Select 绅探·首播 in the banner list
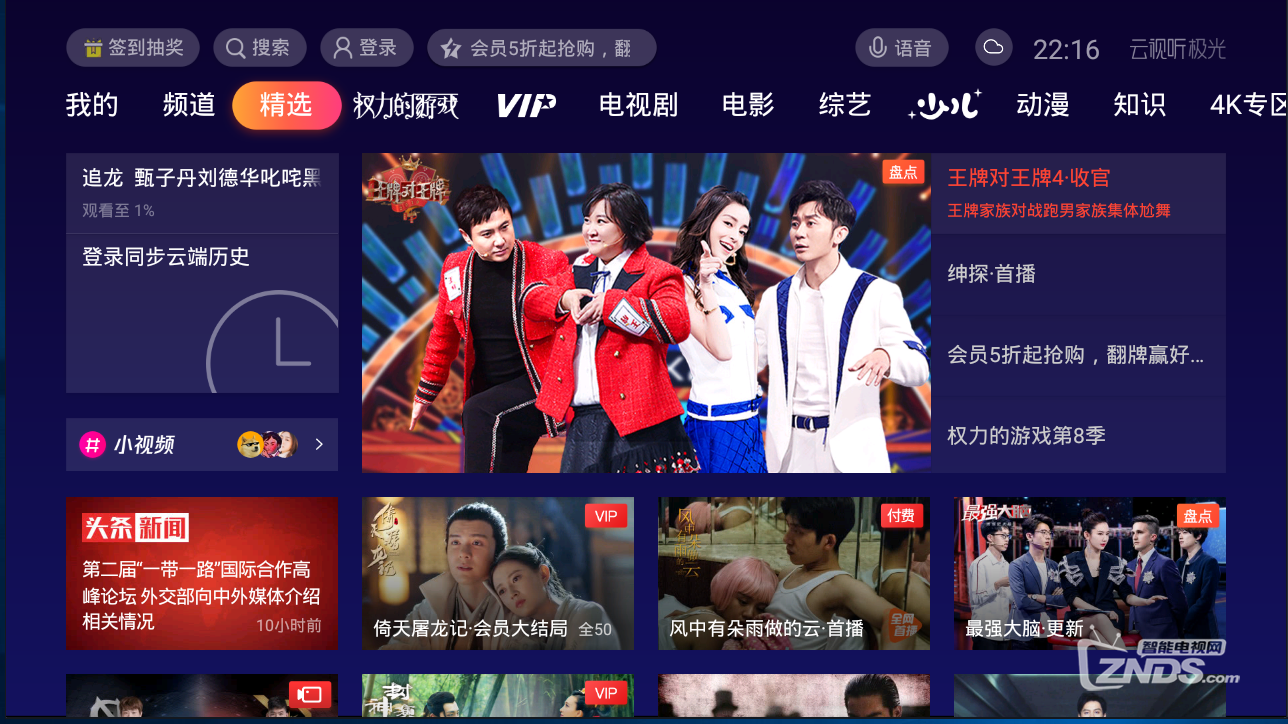This screenshot has height=724, width=1288. (1078, 273)
